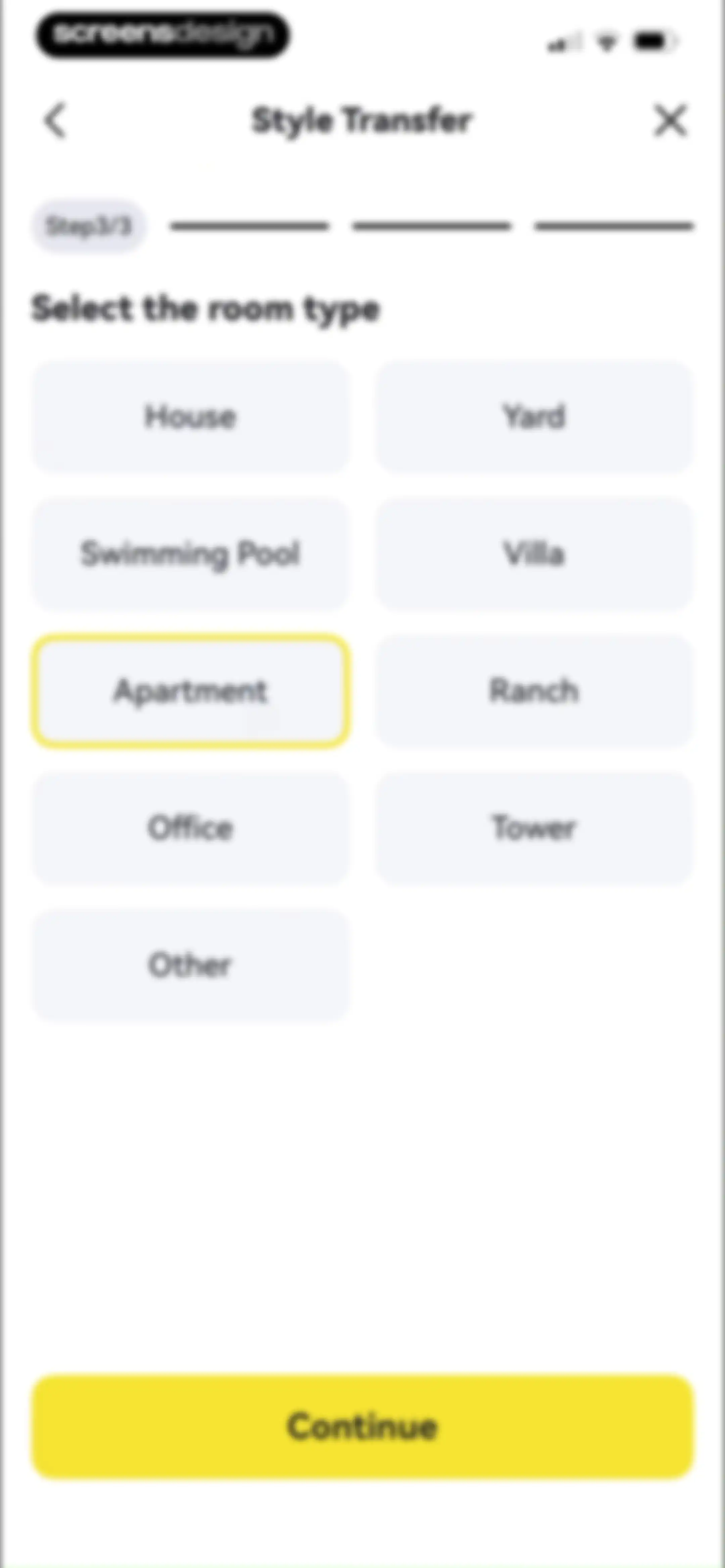Pick the Tower room type
Image resolution: width=725 pixels, height=1568 pixels.
coord(534,828)
